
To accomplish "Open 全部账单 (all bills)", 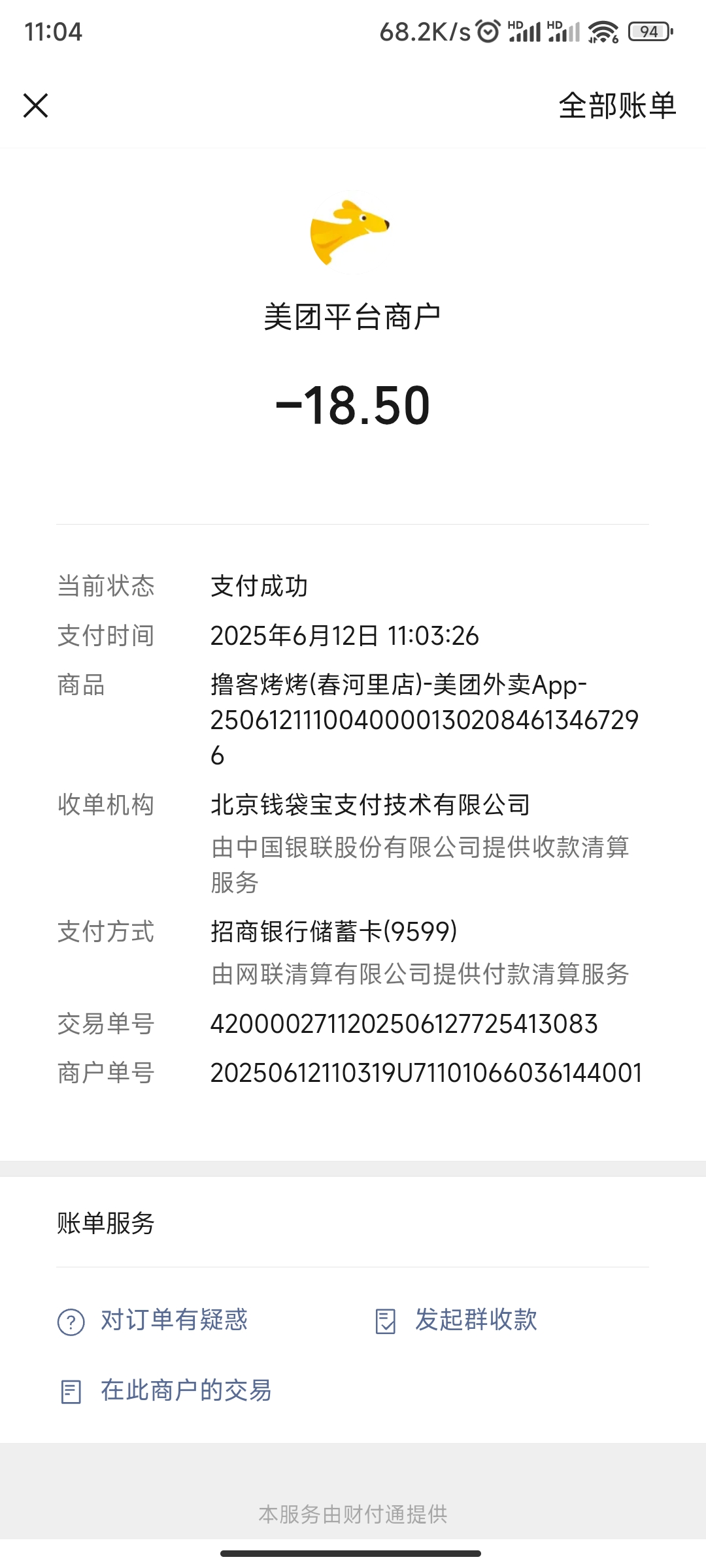I will click(617, 106).
